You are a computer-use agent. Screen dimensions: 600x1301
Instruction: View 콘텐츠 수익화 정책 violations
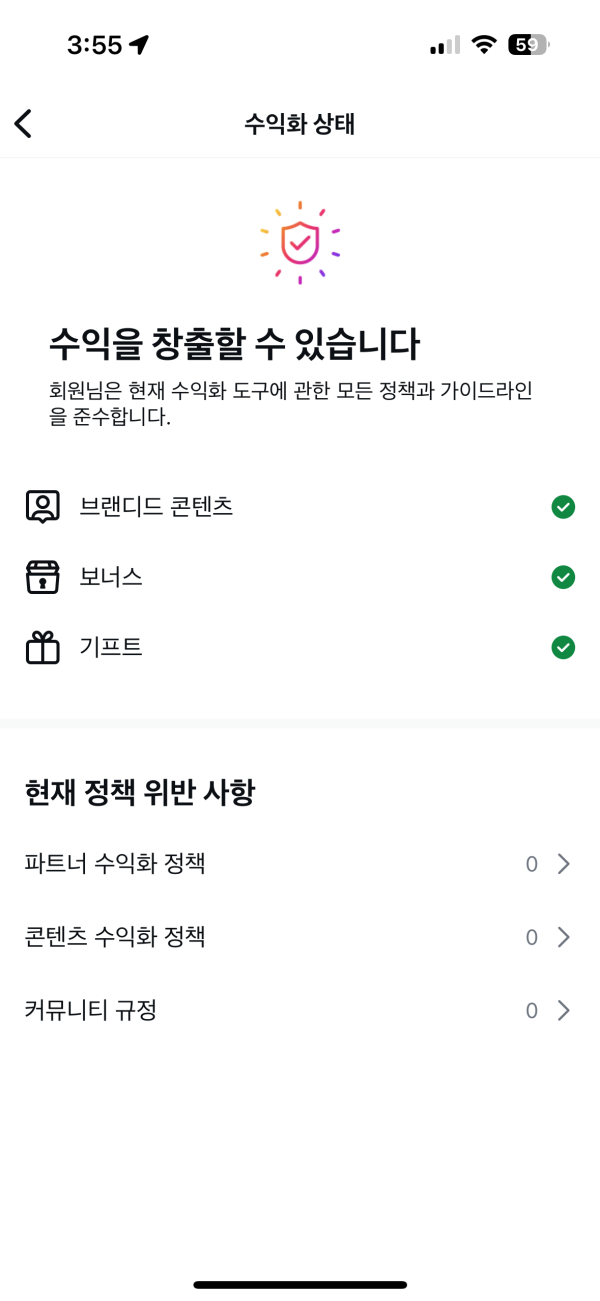point(298,937)
